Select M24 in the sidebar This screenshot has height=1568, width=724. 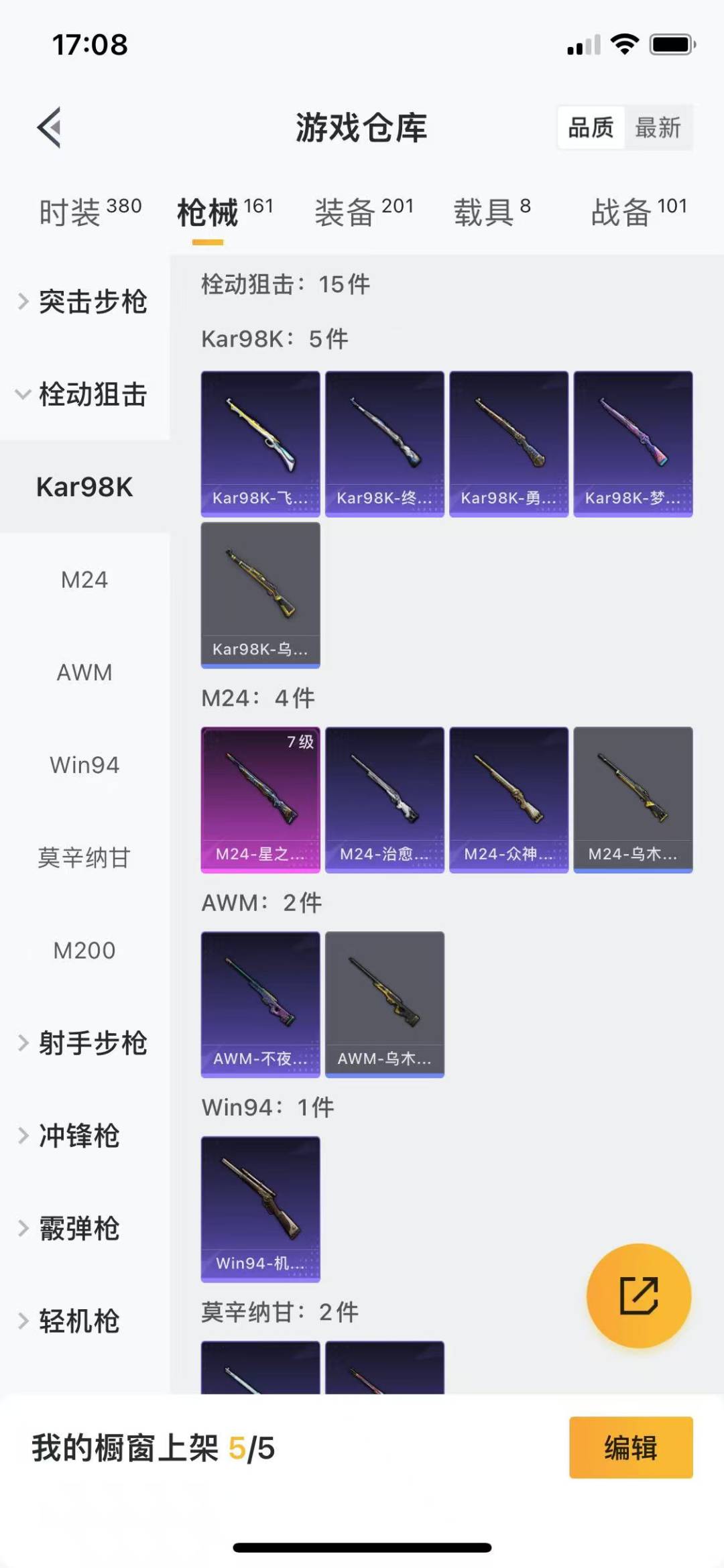click(84, 580)
